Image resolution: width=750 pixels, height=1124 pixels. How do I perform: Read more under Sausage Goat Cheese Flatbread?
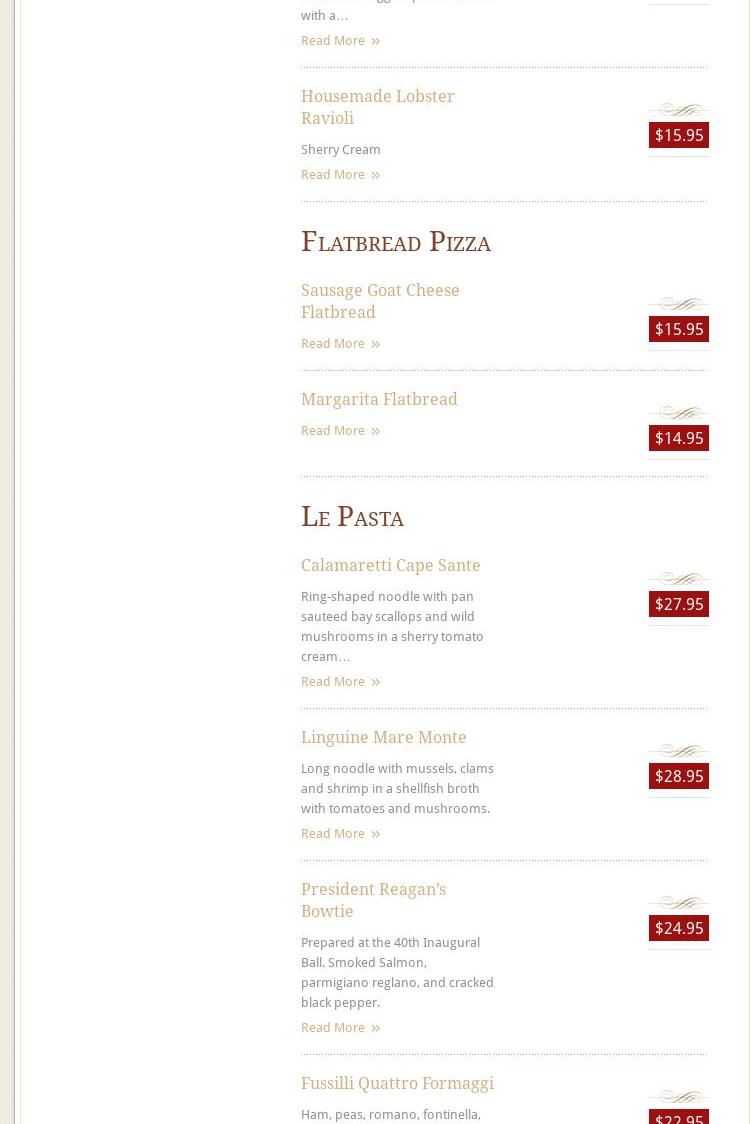coord(340,344)
